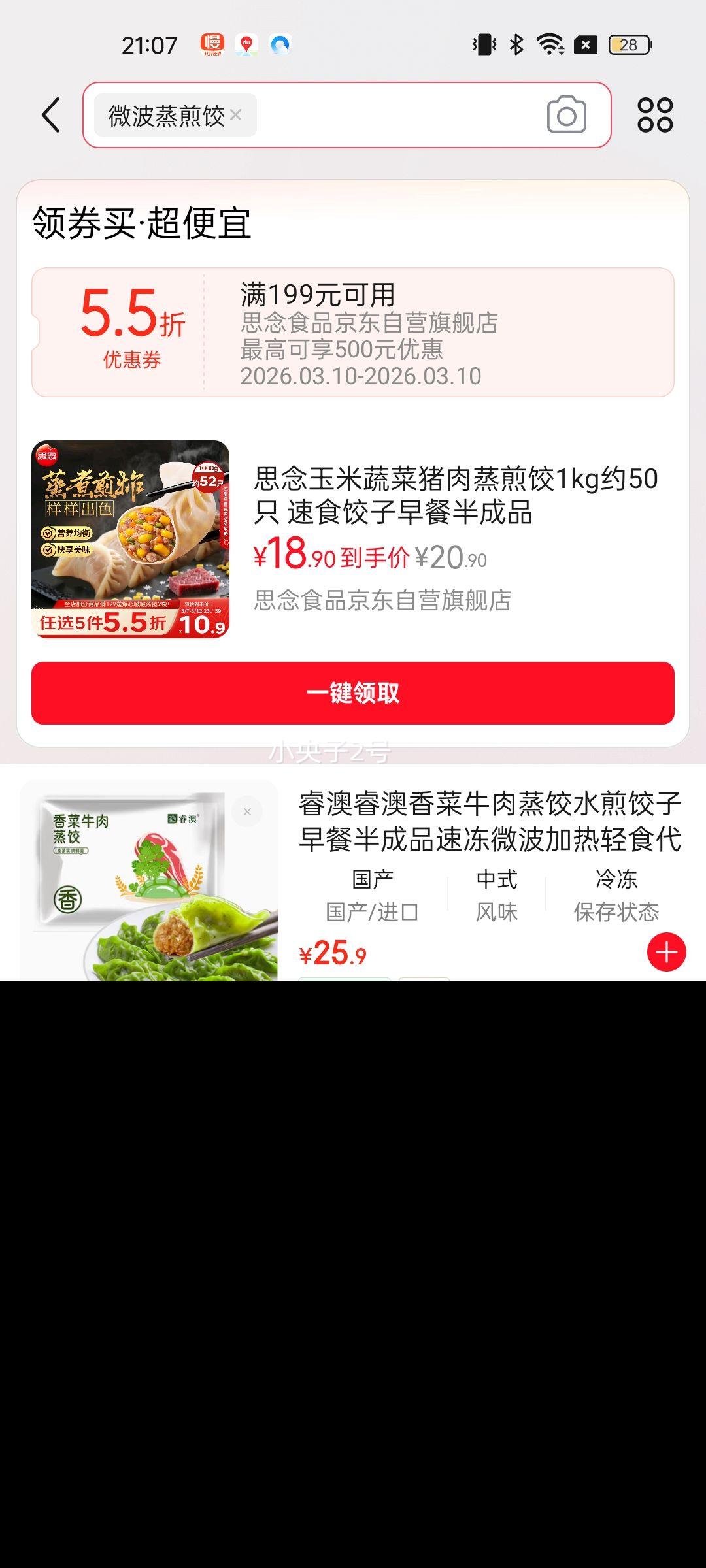706x1568 pixels.
Task: Dismiss the 睿澳 product via its close icon
Action: click(x=247, y=812)
